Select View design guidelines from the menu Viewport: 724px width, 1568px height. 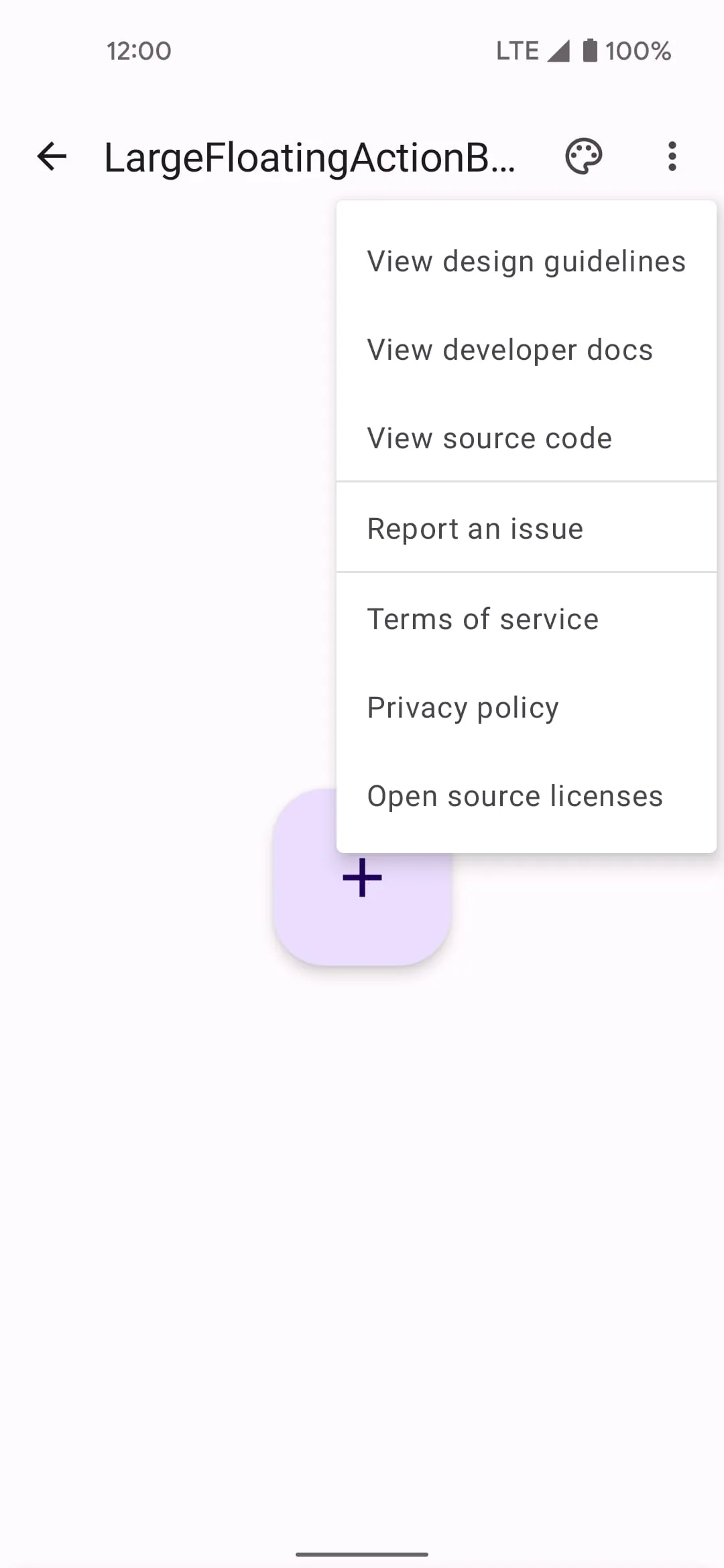coord(526,261)
